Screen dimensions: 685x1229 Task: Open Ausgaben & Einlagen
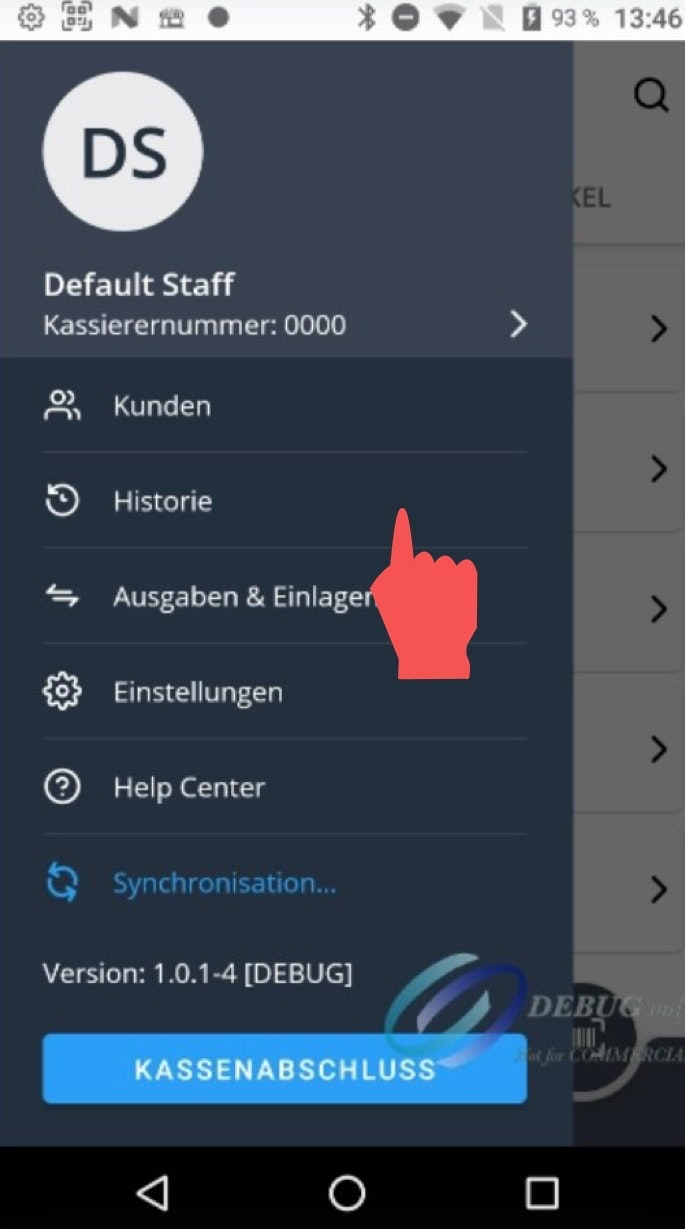240,597
